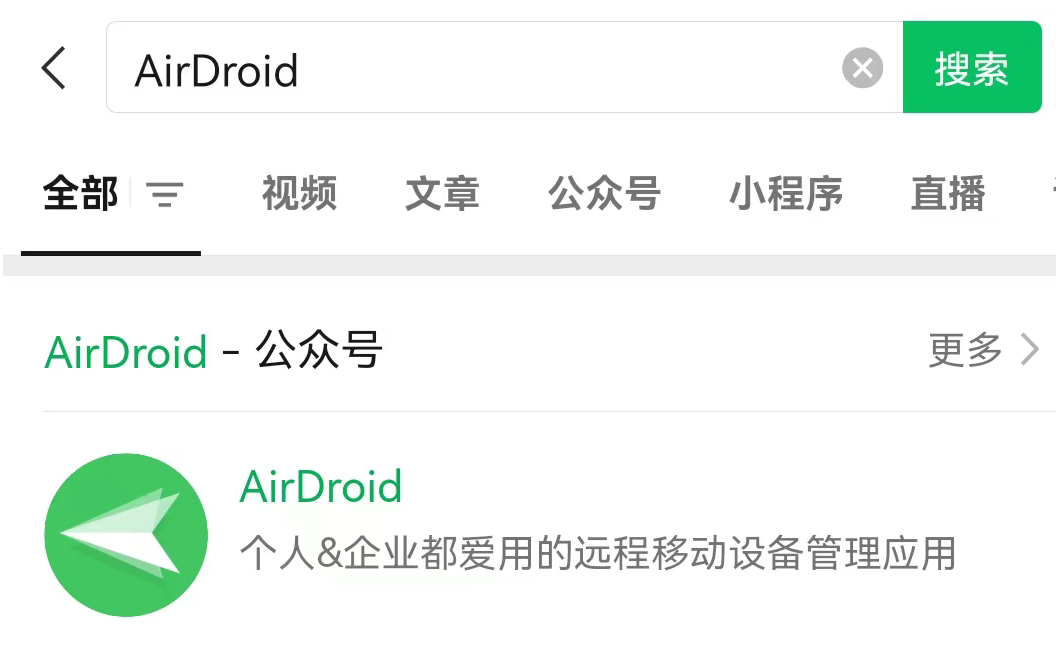1056x654 pixels.
Task: Switch to the 小程序 tab
Action: (x=785, y=194)
